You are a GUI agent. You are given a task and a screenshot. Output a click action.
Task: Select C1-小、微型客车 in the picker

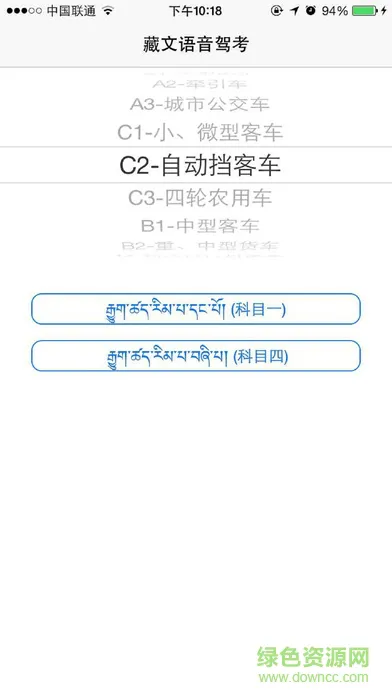tap(200, 132)
